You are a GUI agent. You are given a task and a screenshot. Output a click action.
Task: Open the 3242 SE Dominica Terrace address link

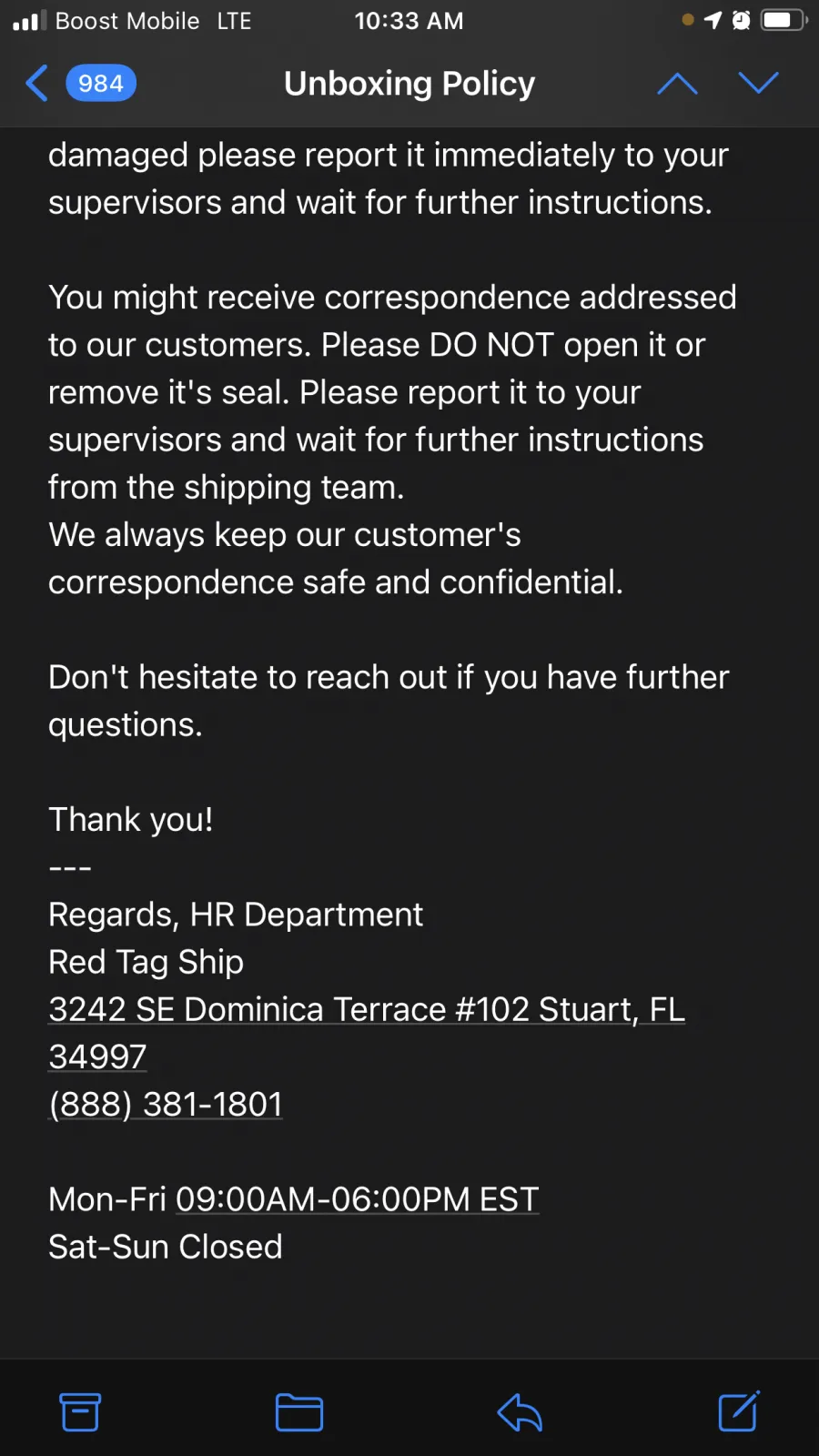click(367, 1033)
